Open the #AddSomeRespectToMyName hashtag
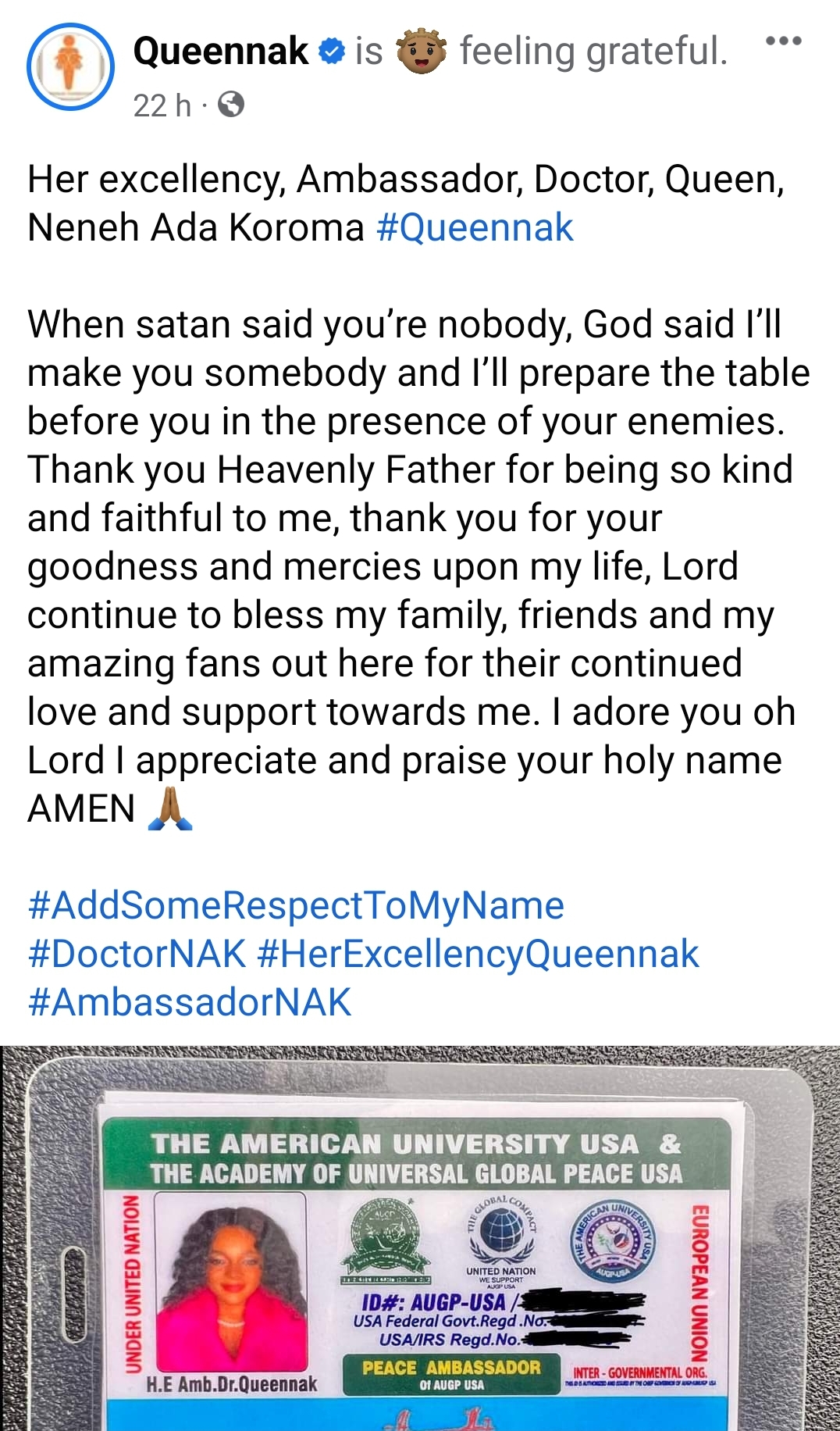 (x=296, y=906)
